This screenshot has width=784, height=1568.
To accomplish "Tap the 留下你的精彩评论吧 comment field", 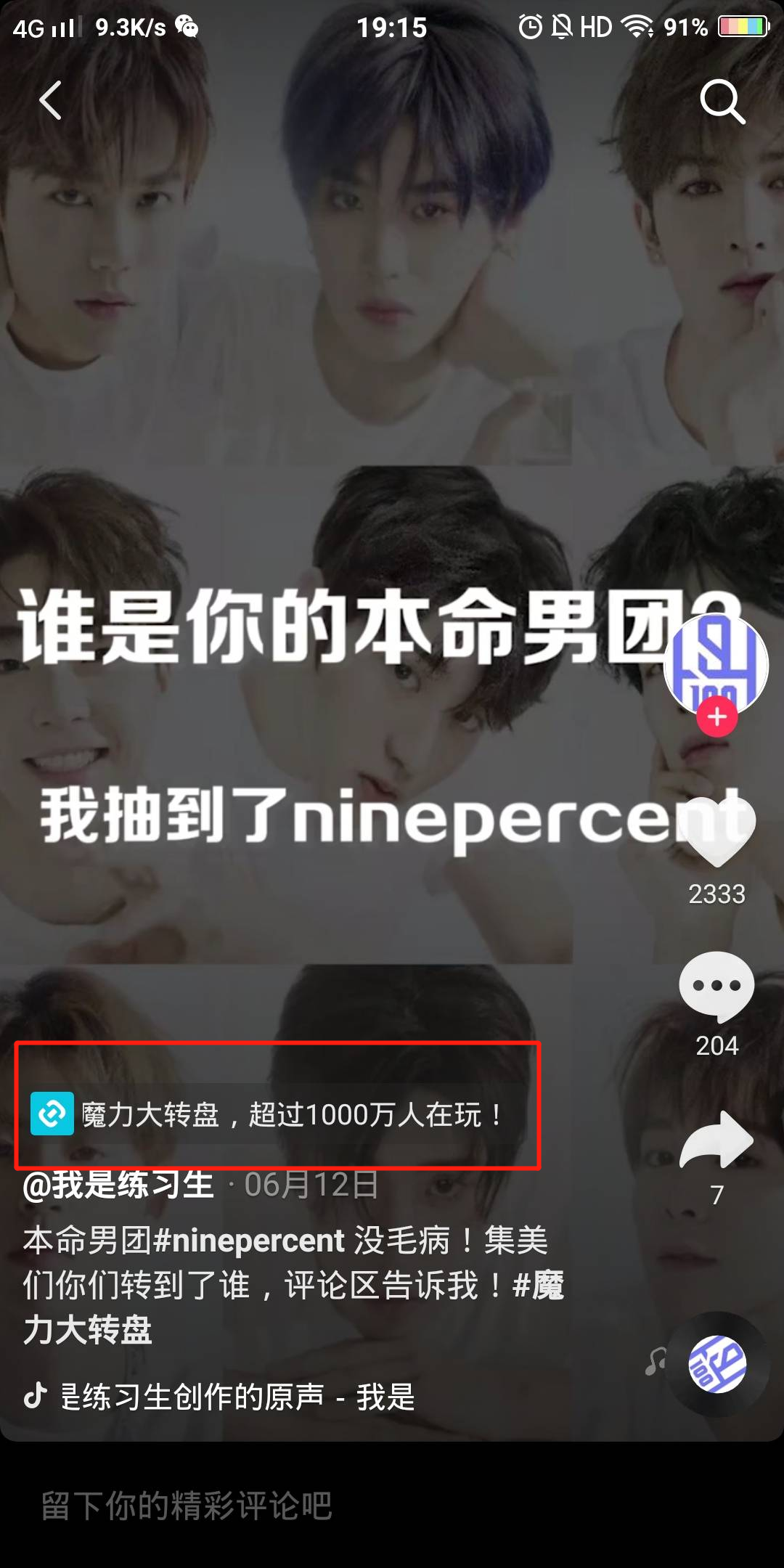I will [290, 1506].
